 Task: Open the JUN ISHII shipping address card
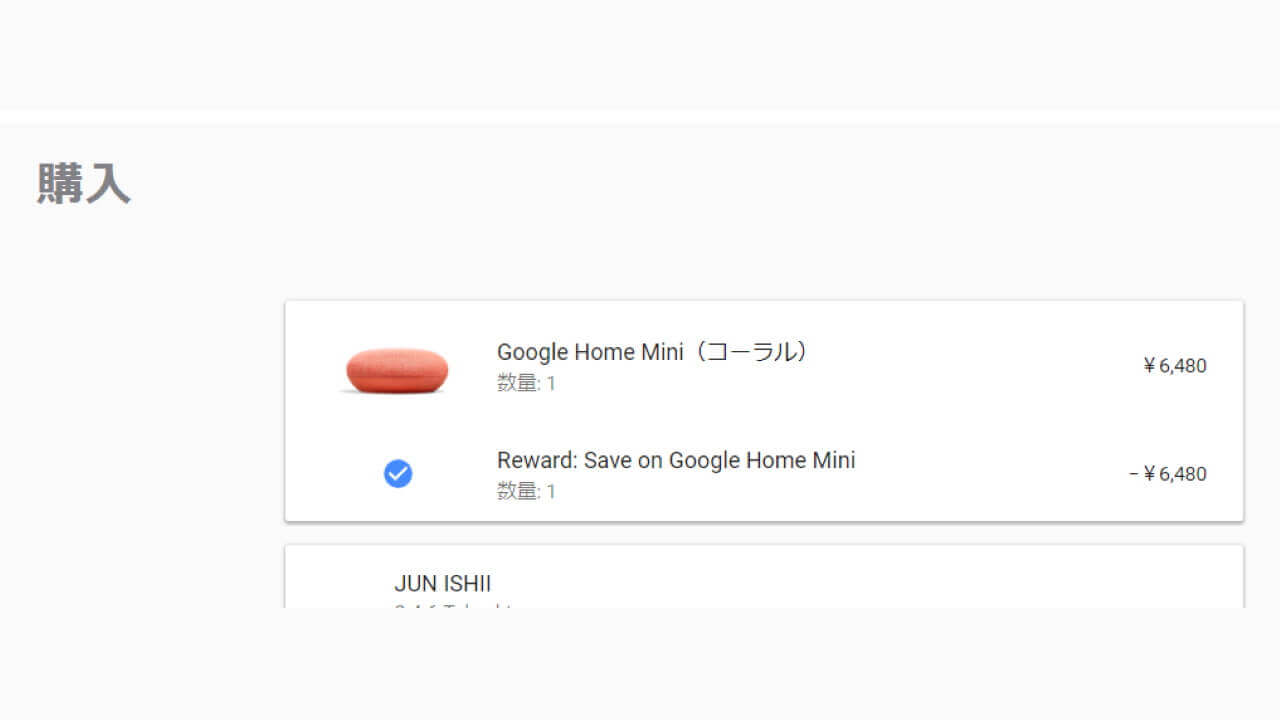(x=443, y=584)
